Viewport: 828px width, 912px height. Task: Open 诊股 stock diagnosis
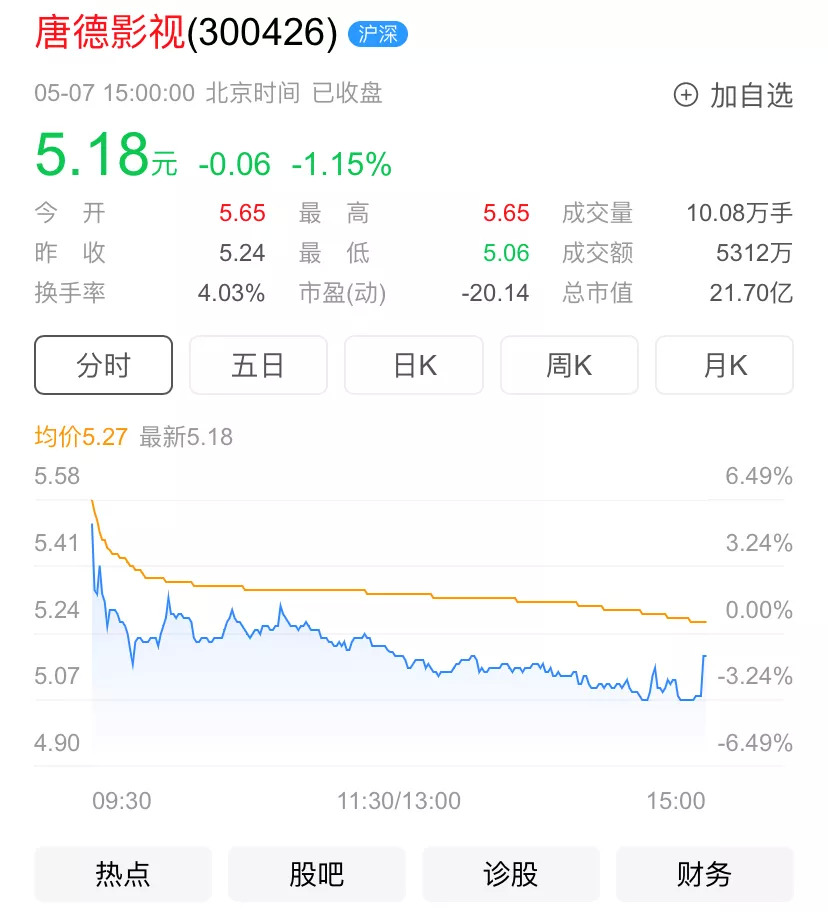click(511, 874)
